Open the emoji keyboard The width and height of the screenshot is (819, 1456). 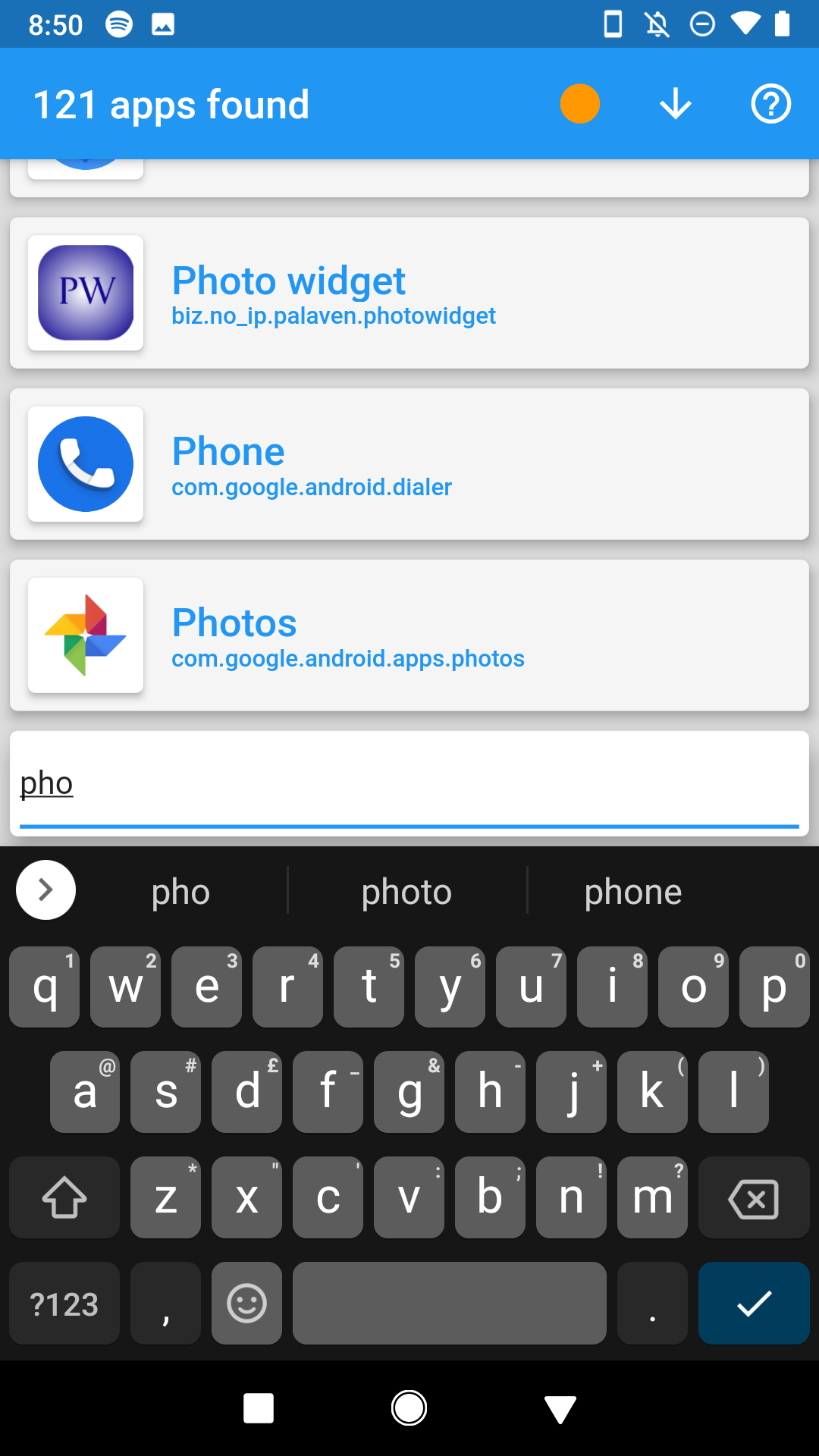point(246,1304)
